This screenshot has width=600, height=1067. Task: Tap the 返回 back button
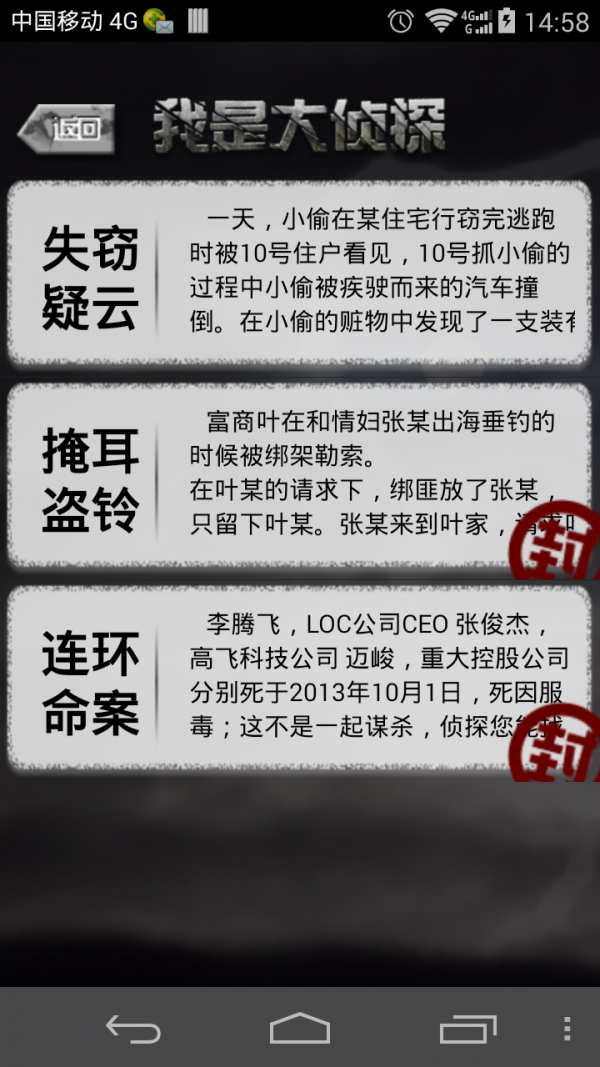[68, 129]
